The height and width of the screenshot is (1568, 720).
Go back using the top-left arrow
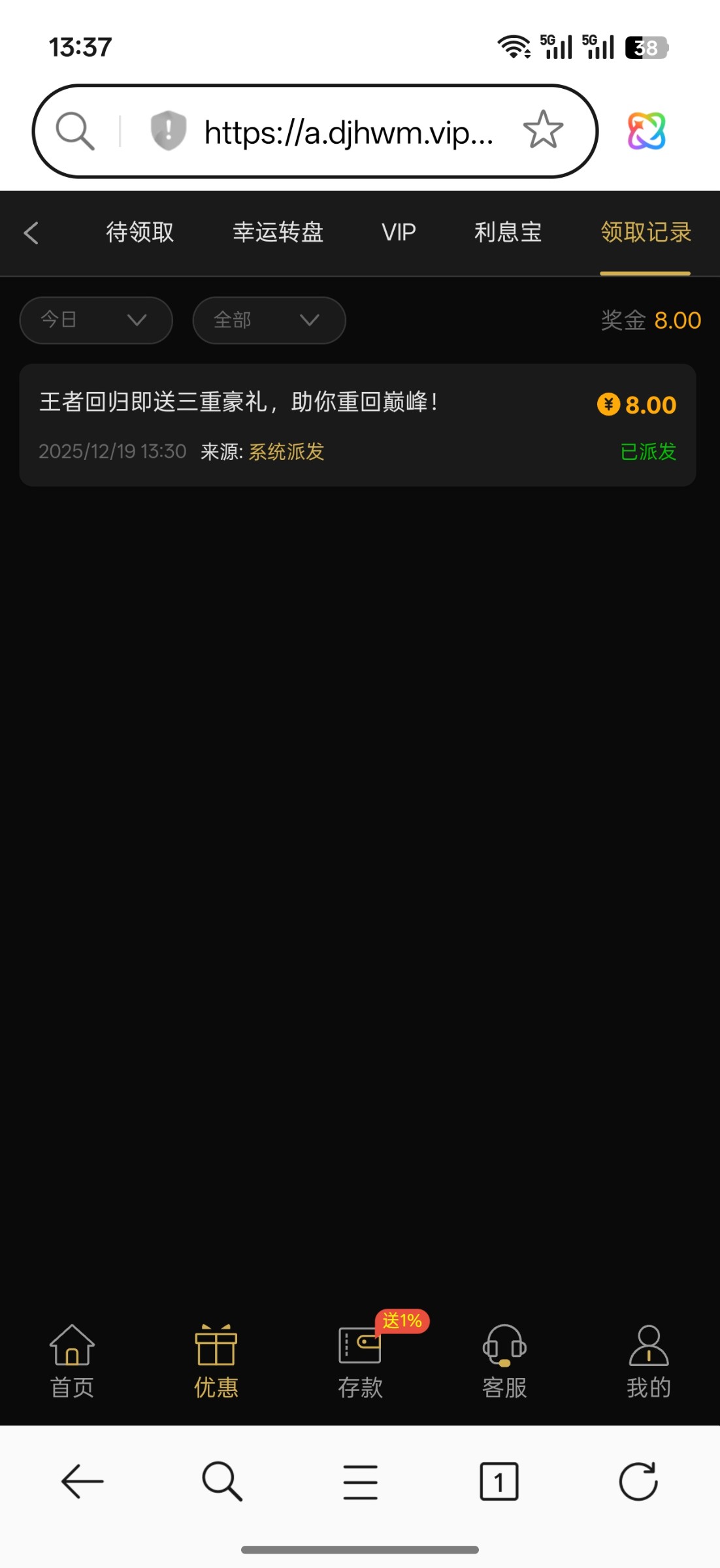tap(31, 233)
